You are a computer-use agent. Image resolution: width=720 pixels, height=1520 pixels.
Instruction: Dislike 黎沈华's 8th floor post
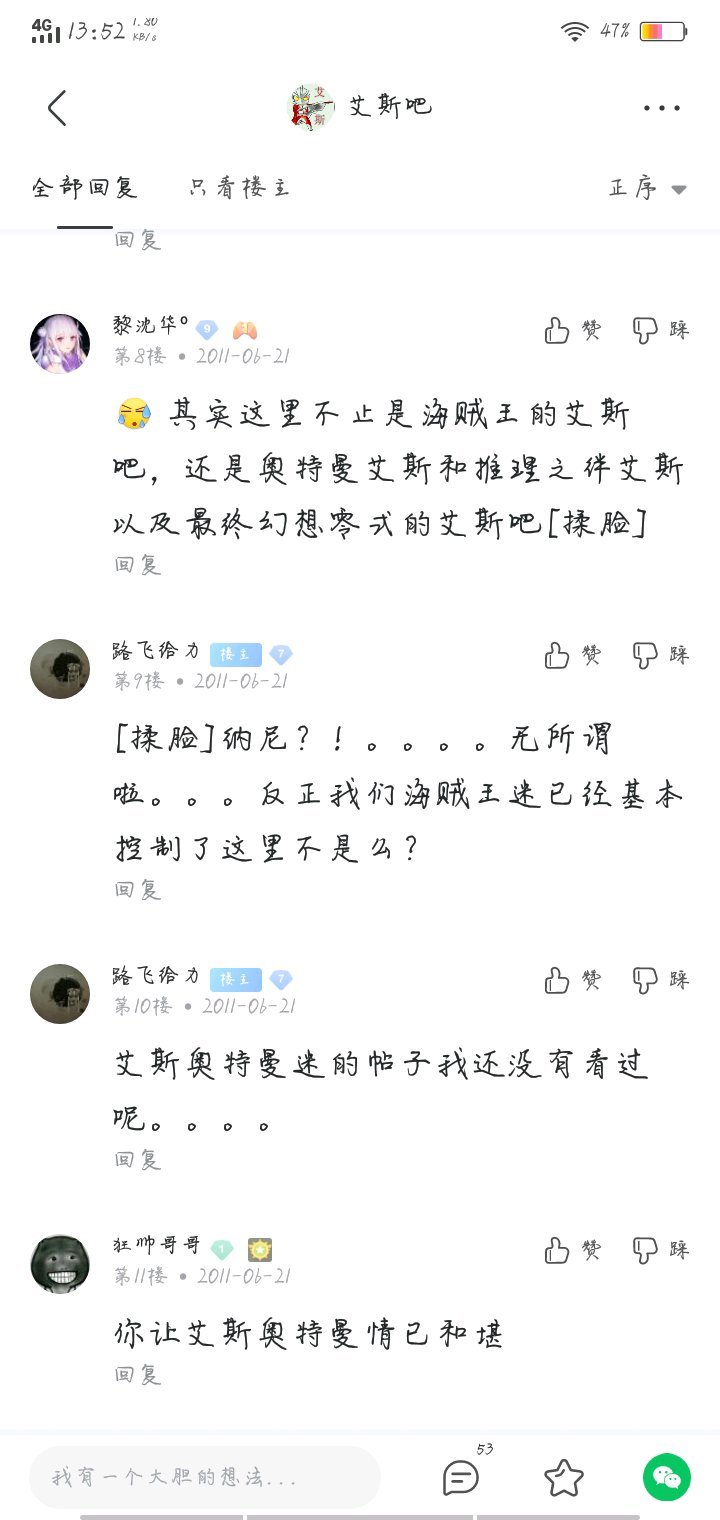click(x=661, y=330)
